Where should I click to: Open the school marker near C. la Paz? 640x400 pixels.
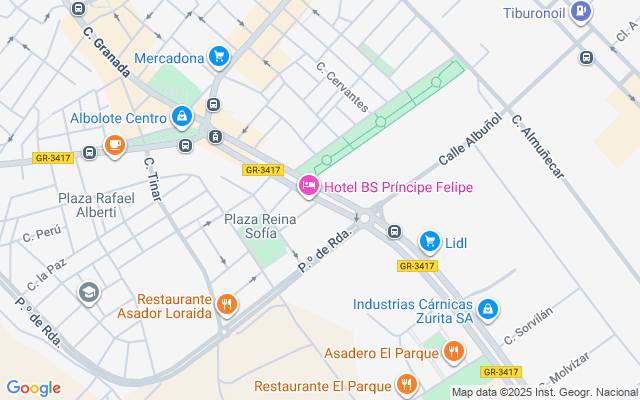pos(88,292)
